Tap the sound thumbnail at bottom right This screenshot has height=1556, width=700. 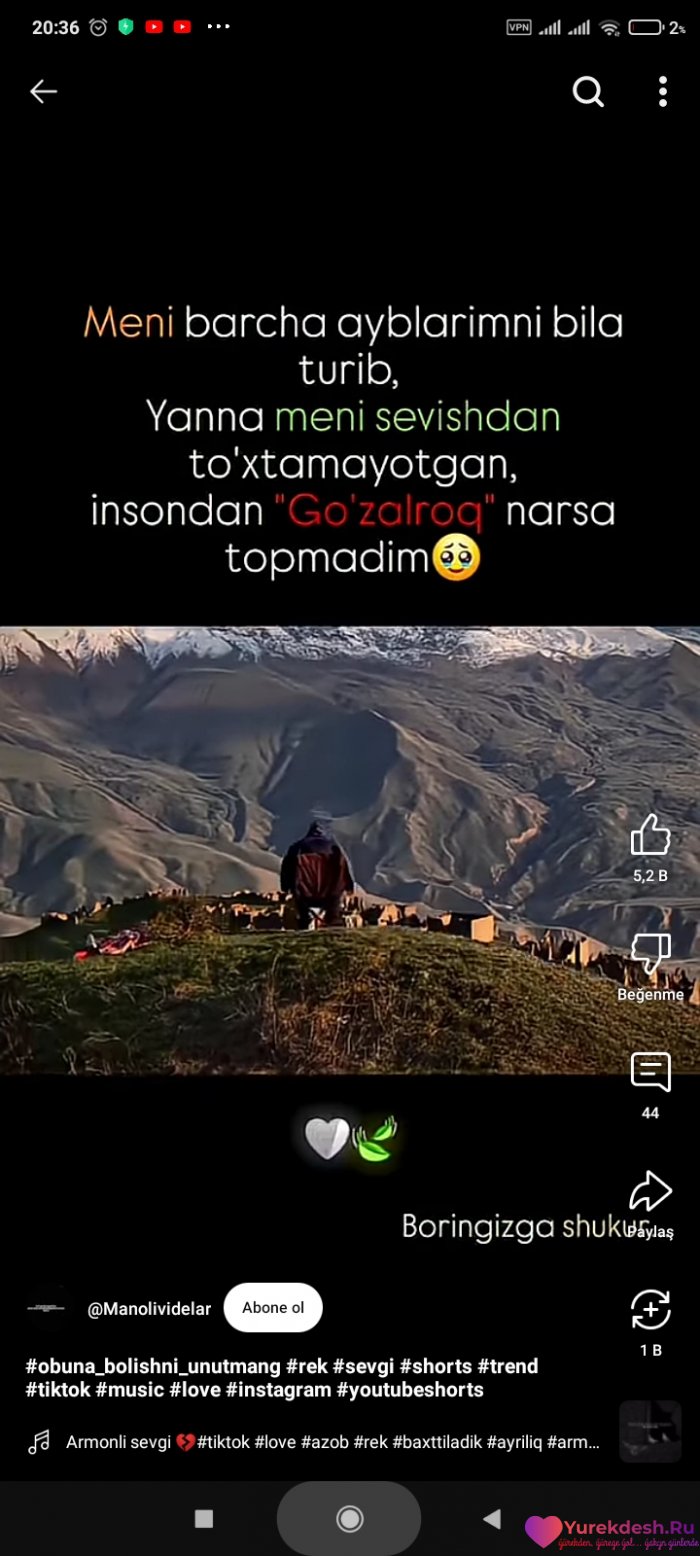pyautogui.click(x=649, y=1431)
